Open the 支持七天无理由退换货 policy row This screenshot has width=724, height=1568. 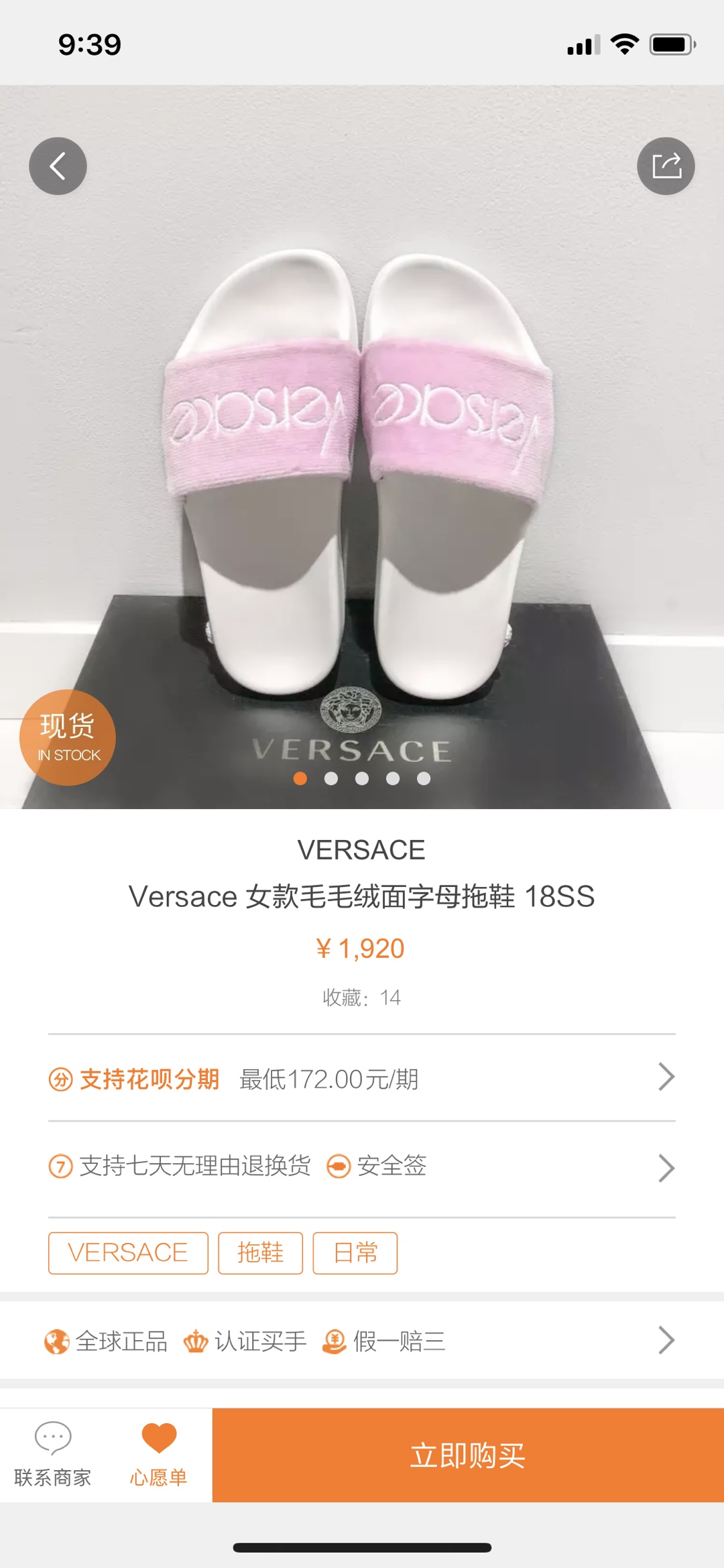[x=362, y=1167]
